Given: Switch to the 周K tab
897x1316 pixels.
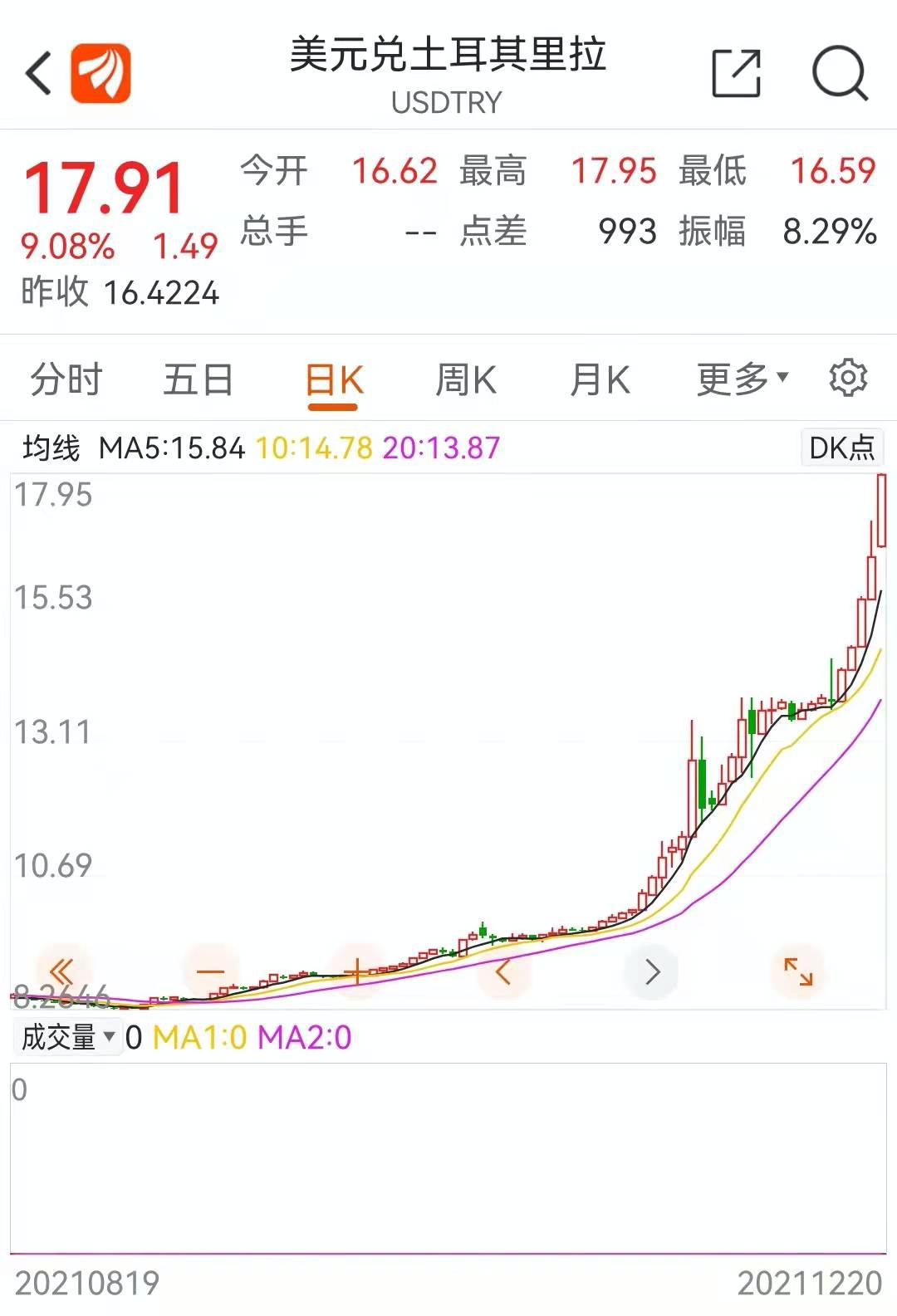Looking at the screenshot, I should coord(468,379).
